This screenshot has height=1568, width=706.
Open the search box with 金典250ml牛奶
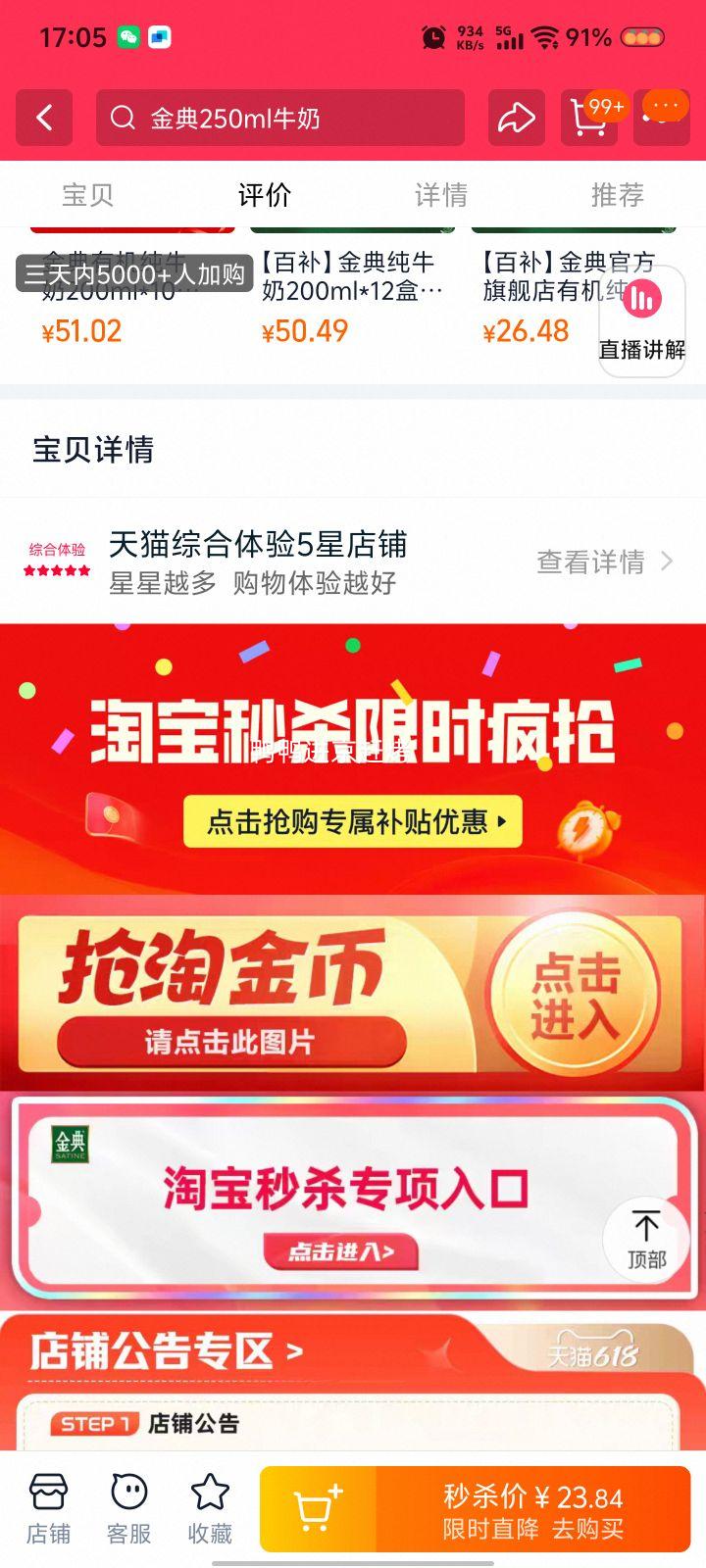click(x=279, y=119)
